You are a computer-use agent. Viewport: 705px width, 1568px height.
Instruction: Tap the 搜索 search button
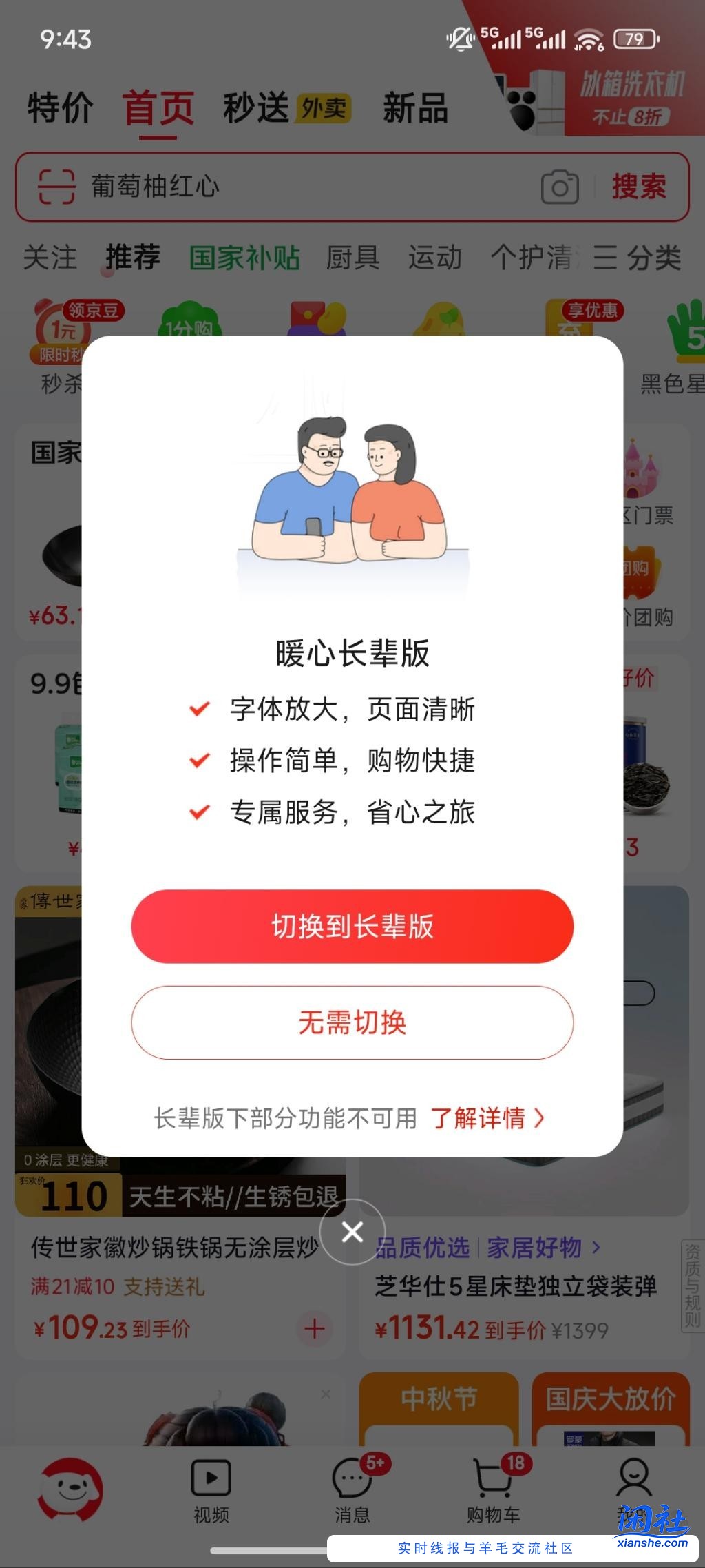[638, 187]
